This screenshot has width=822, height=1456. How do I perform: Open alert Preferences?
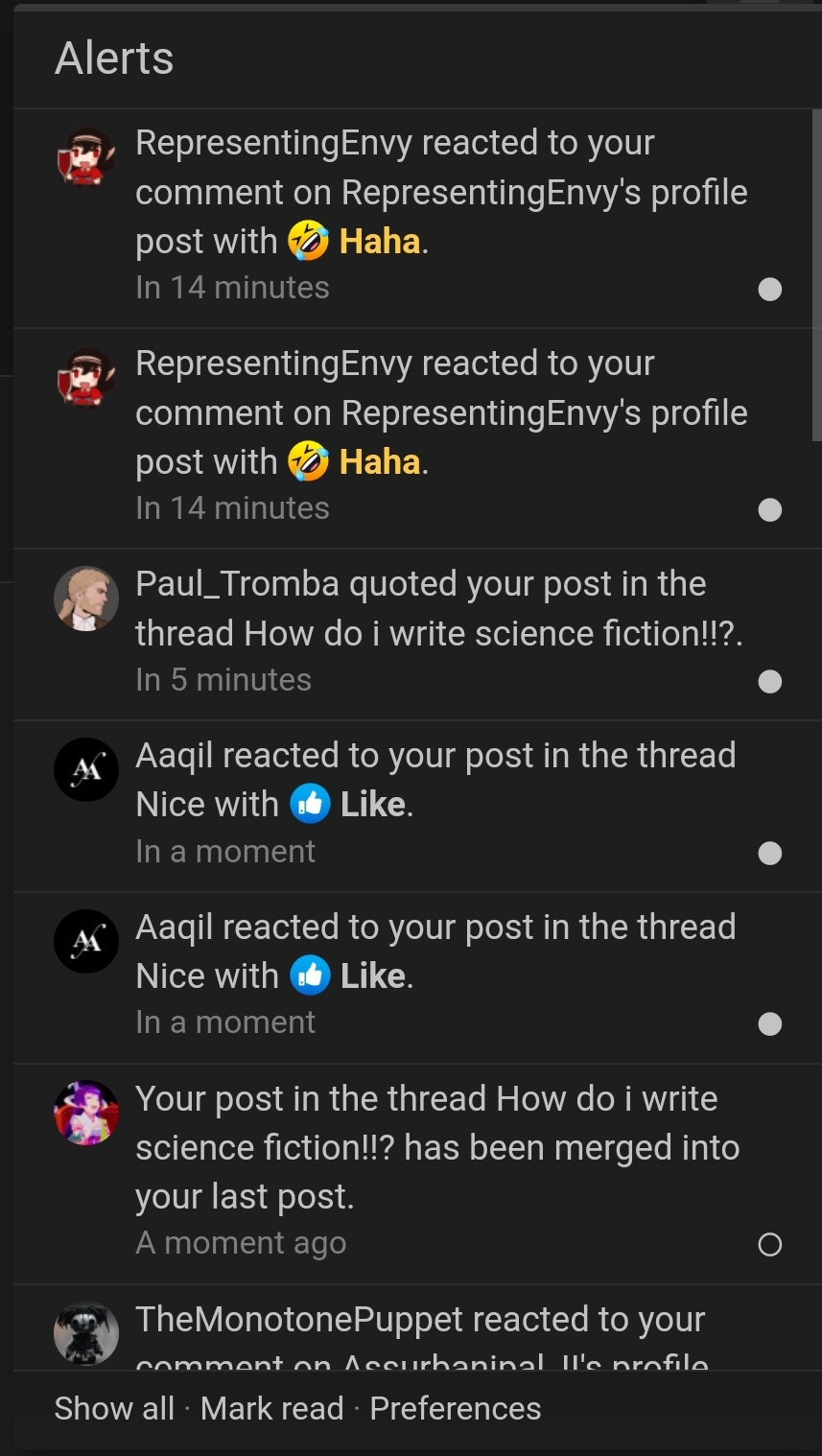click(455, 1408)
